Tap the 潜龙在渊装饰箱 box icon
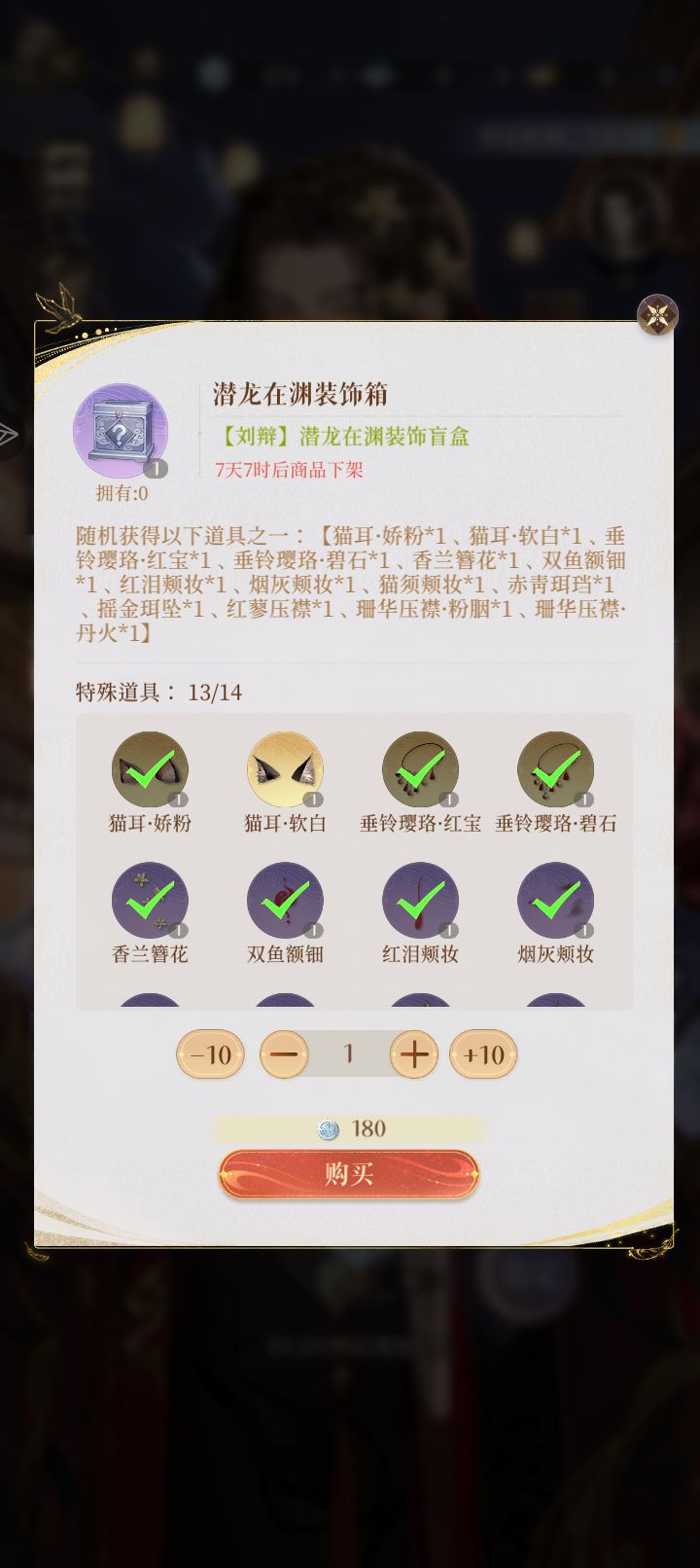Viewport: 700px width, 1568px height. point(122,432)
